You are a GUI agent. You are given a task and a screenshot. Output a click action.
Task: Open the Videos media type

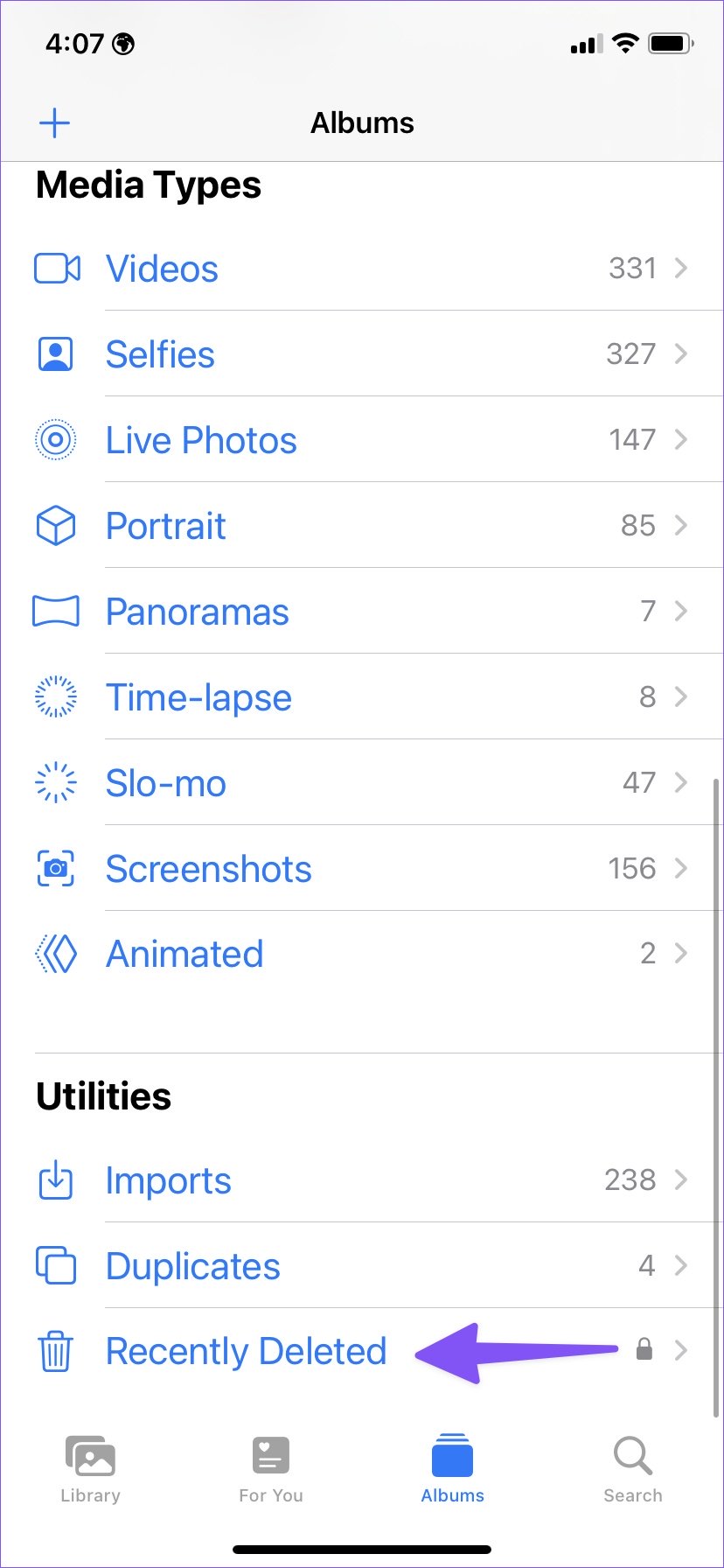coord(362,269)
